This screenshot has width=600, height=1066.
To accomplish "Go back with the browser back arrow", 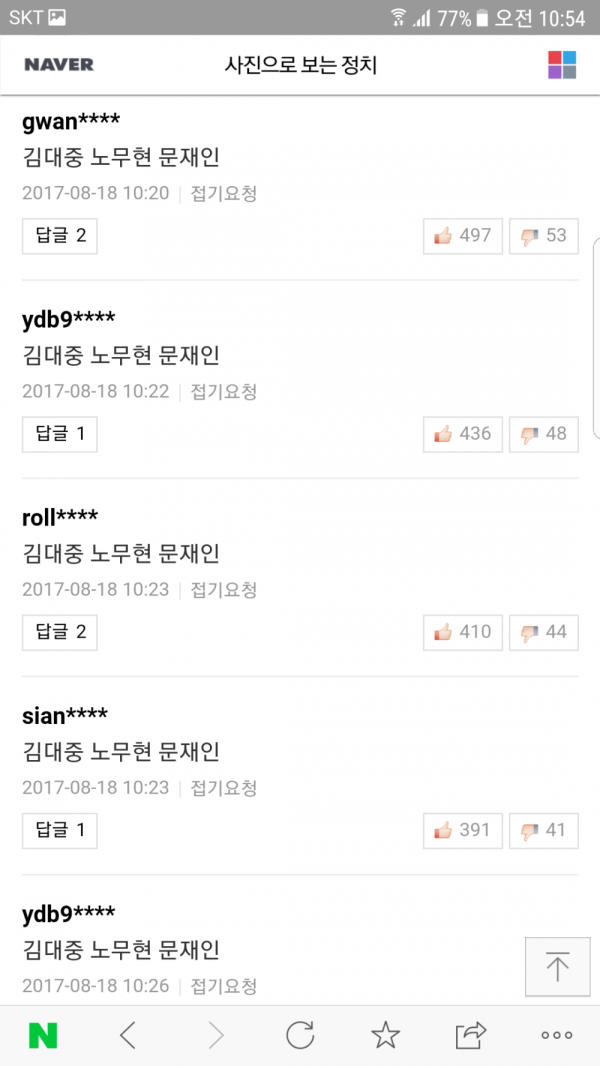I will point(128,1036).
